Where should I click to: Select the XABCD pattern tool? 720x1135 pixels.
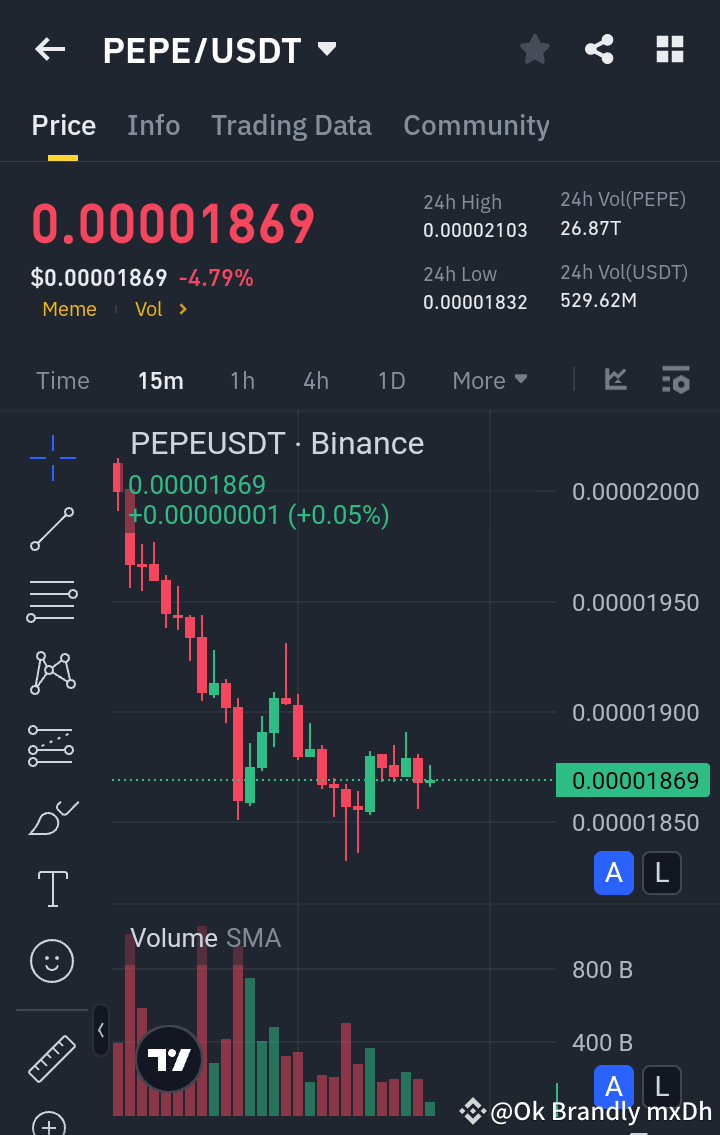point(52,672)
